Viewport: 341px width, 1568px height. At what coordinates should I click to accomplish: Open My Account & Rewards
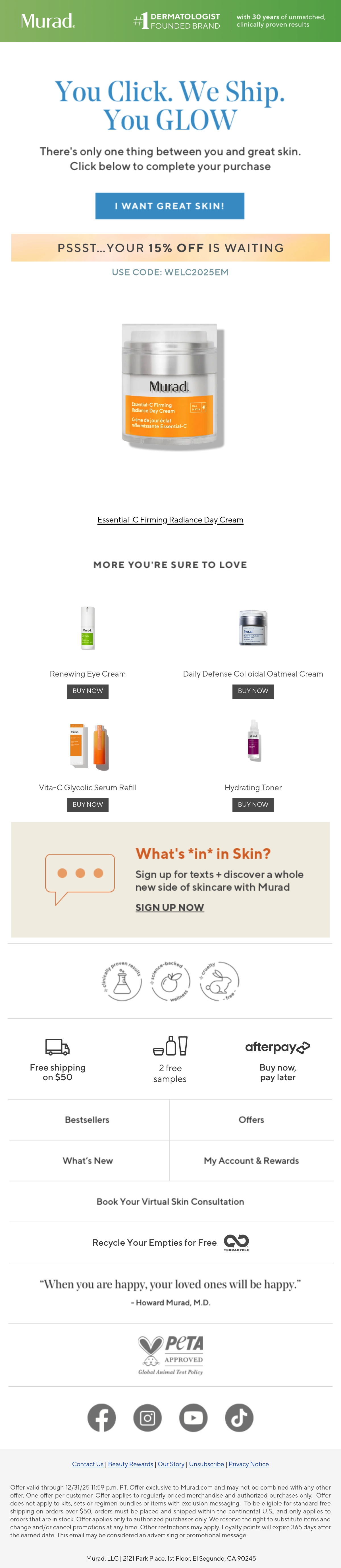click(251, 1161)
